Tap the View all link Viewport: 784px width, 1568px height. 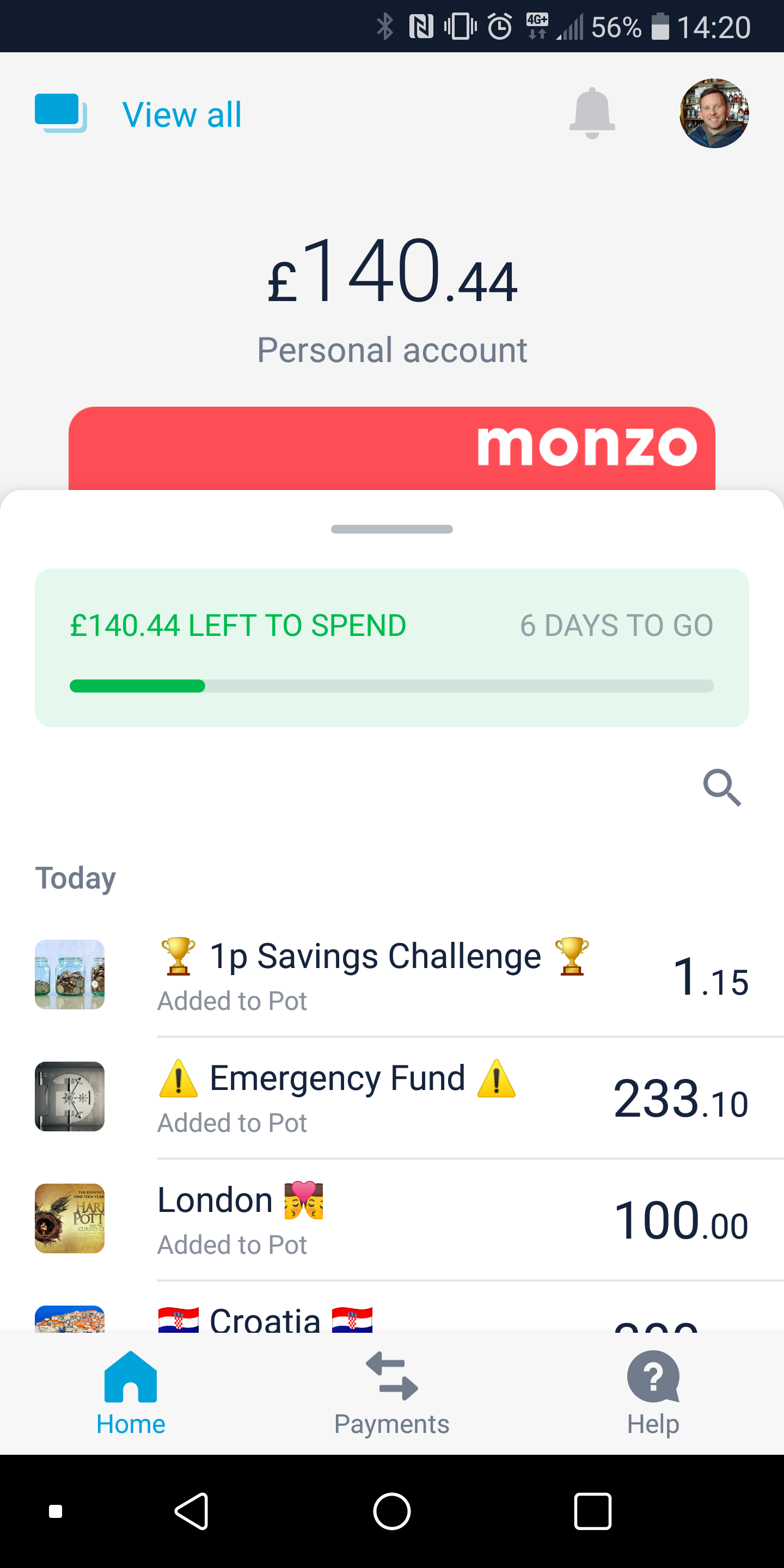point(181,114)
